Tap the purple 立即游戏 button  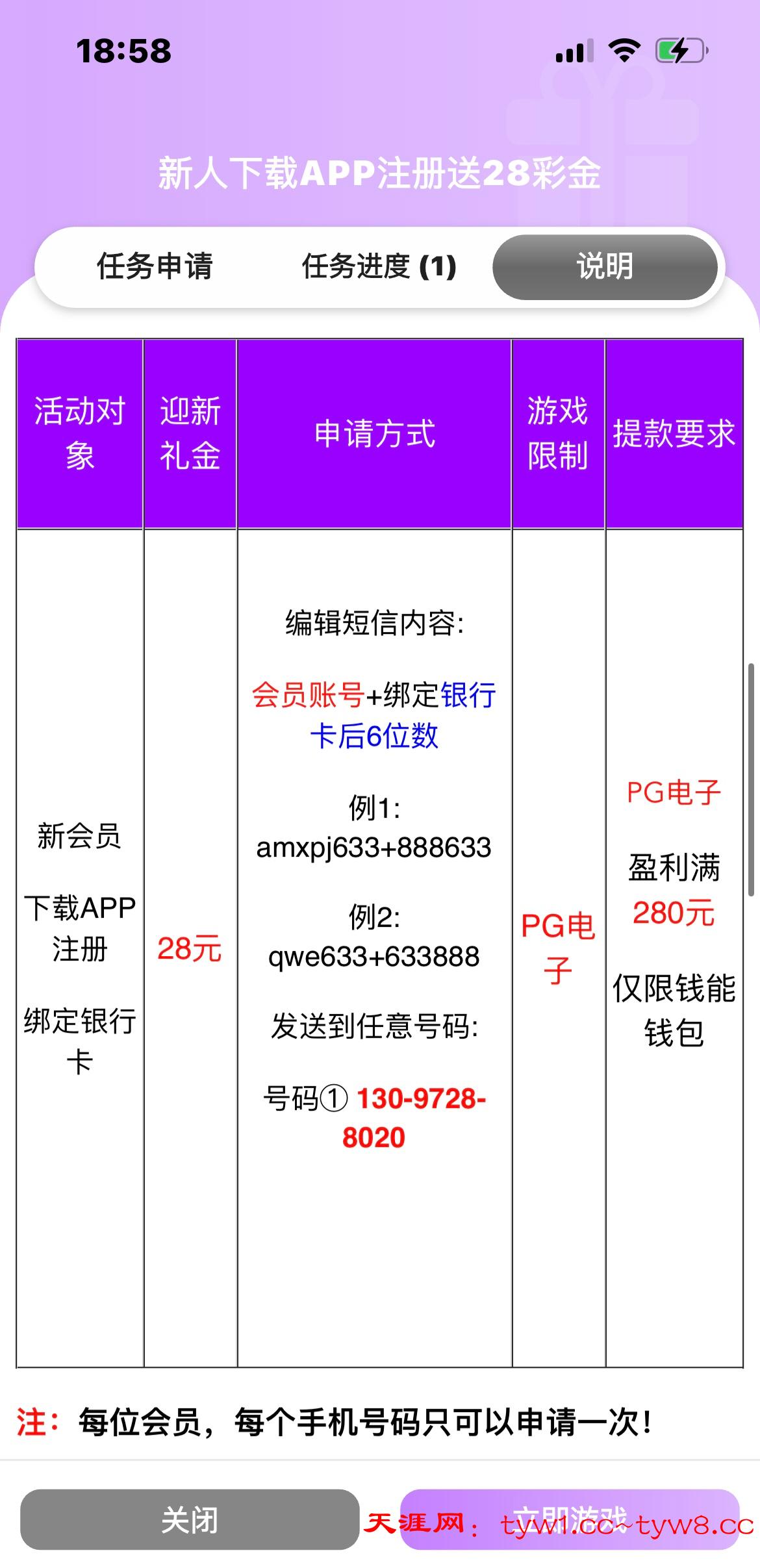(570, 1519)
